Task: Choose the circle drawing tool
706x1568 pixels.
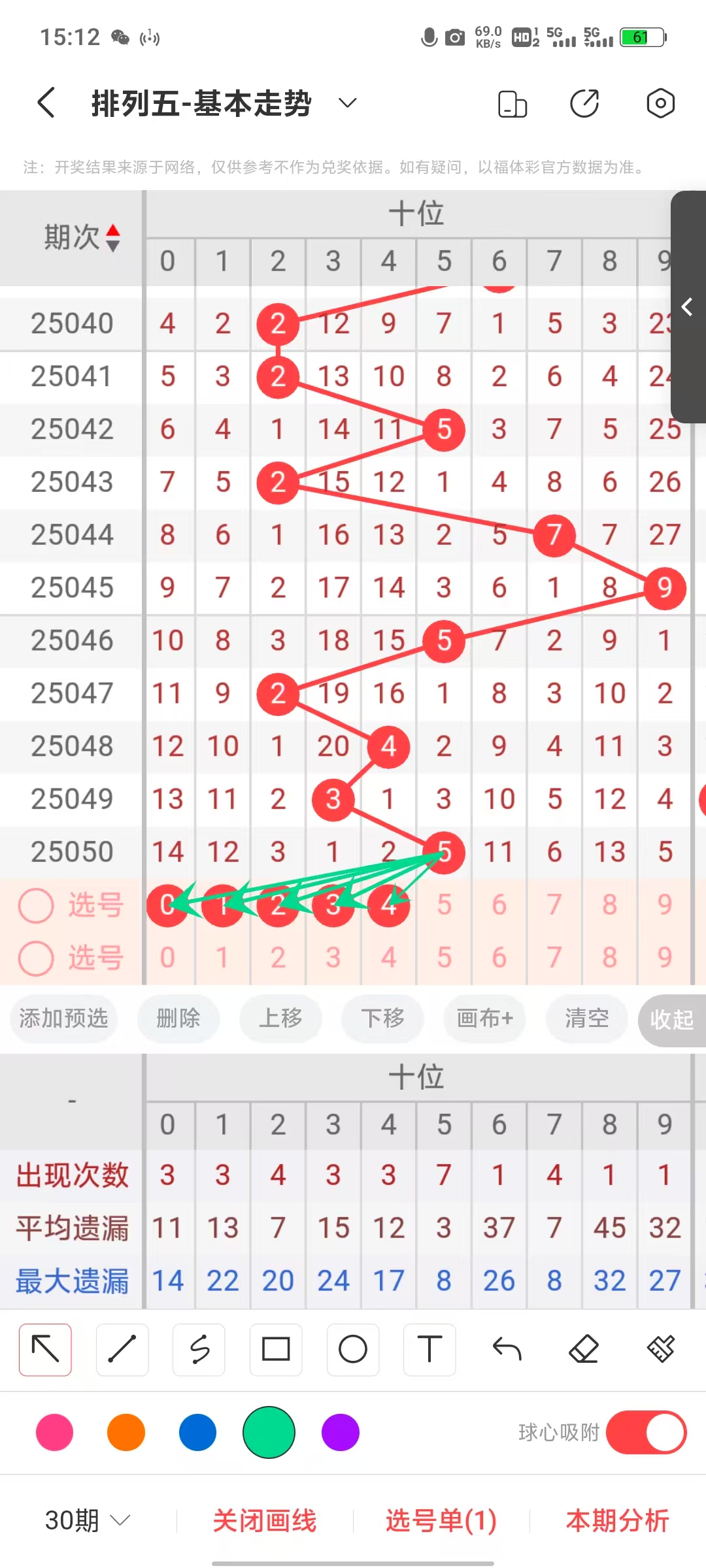Action: pos(353,1349)
